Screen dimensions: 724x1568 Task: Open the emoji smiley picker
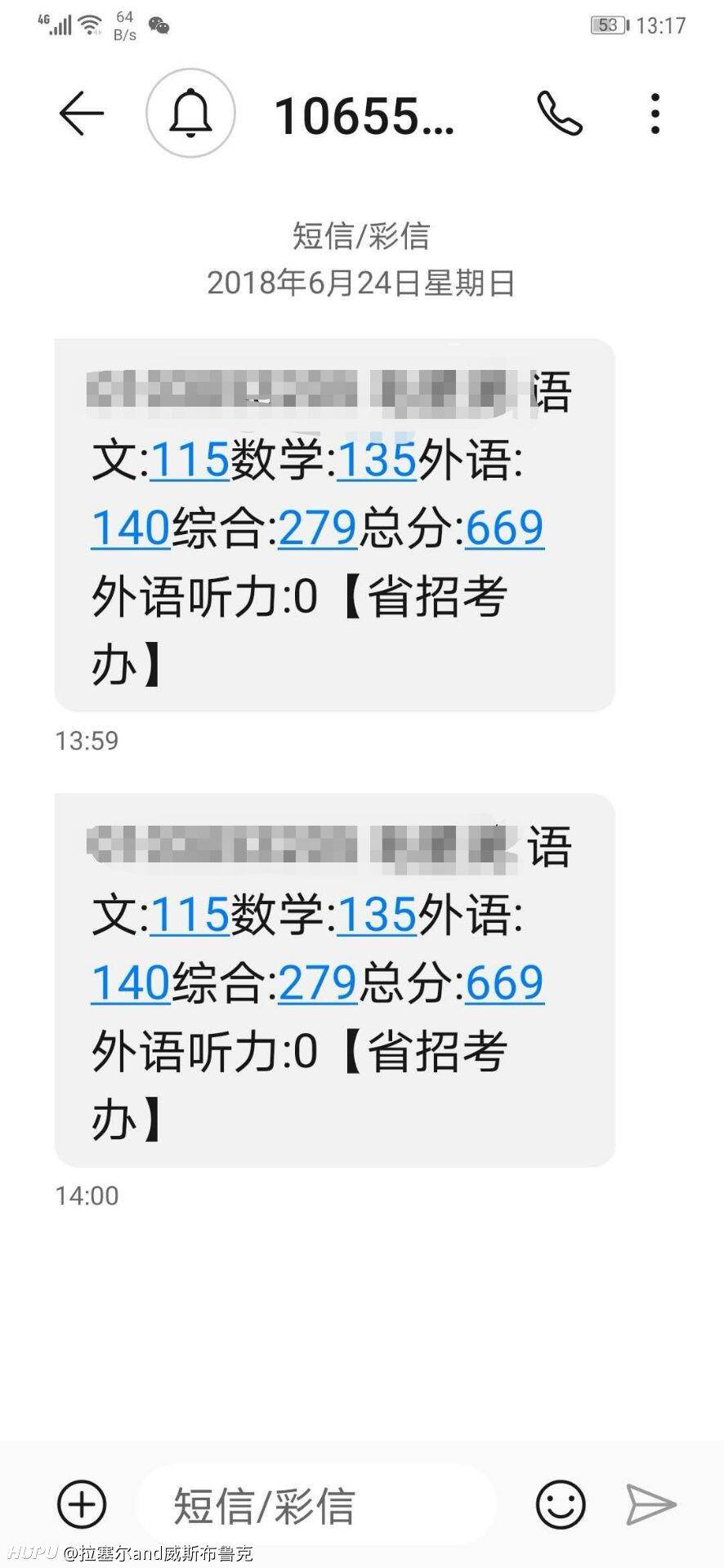tap(561, 1503)
